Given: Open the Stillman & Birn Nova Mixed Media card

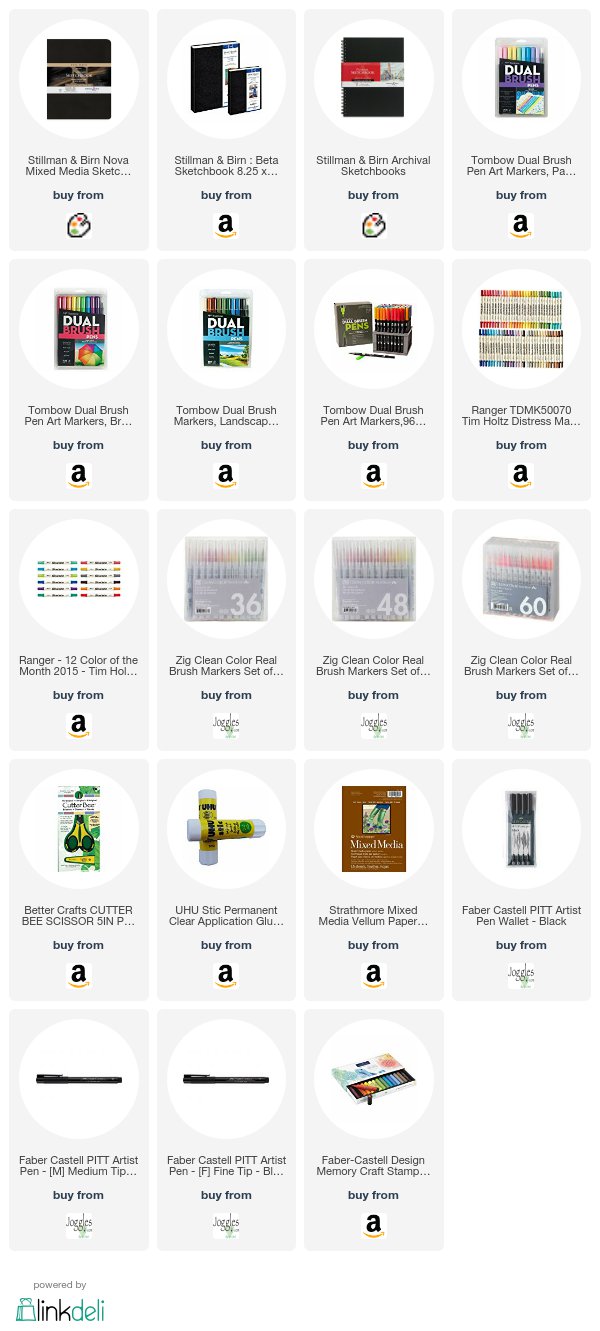Looking at the screenshot, I should click(x=79, y=130).
